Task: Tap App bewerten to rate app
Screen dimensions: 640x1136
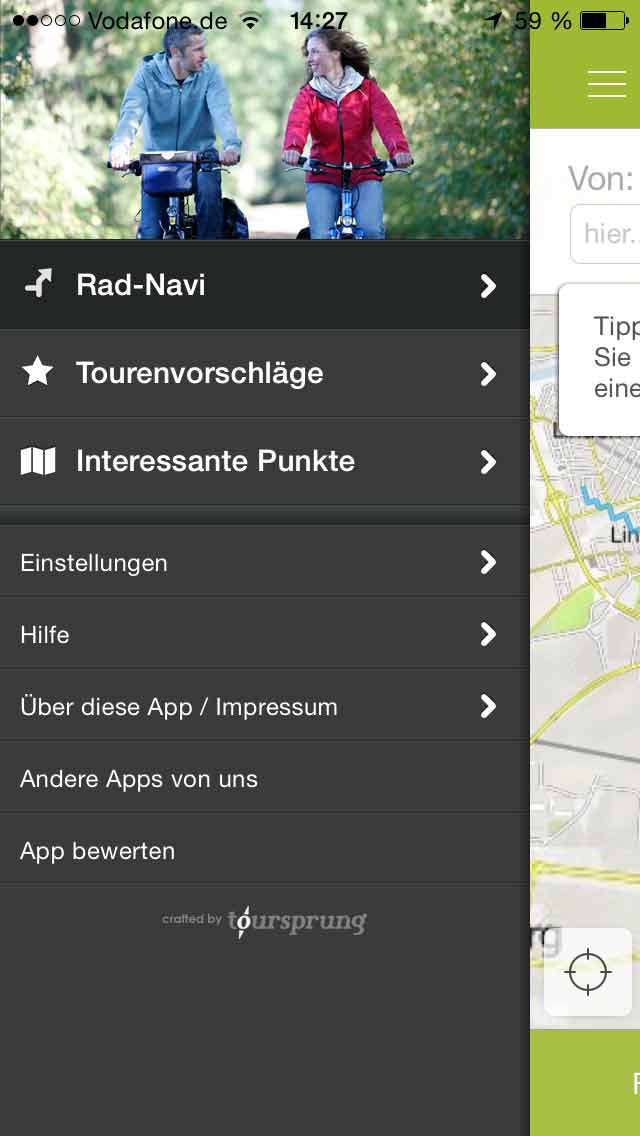Action: (264, 851)
